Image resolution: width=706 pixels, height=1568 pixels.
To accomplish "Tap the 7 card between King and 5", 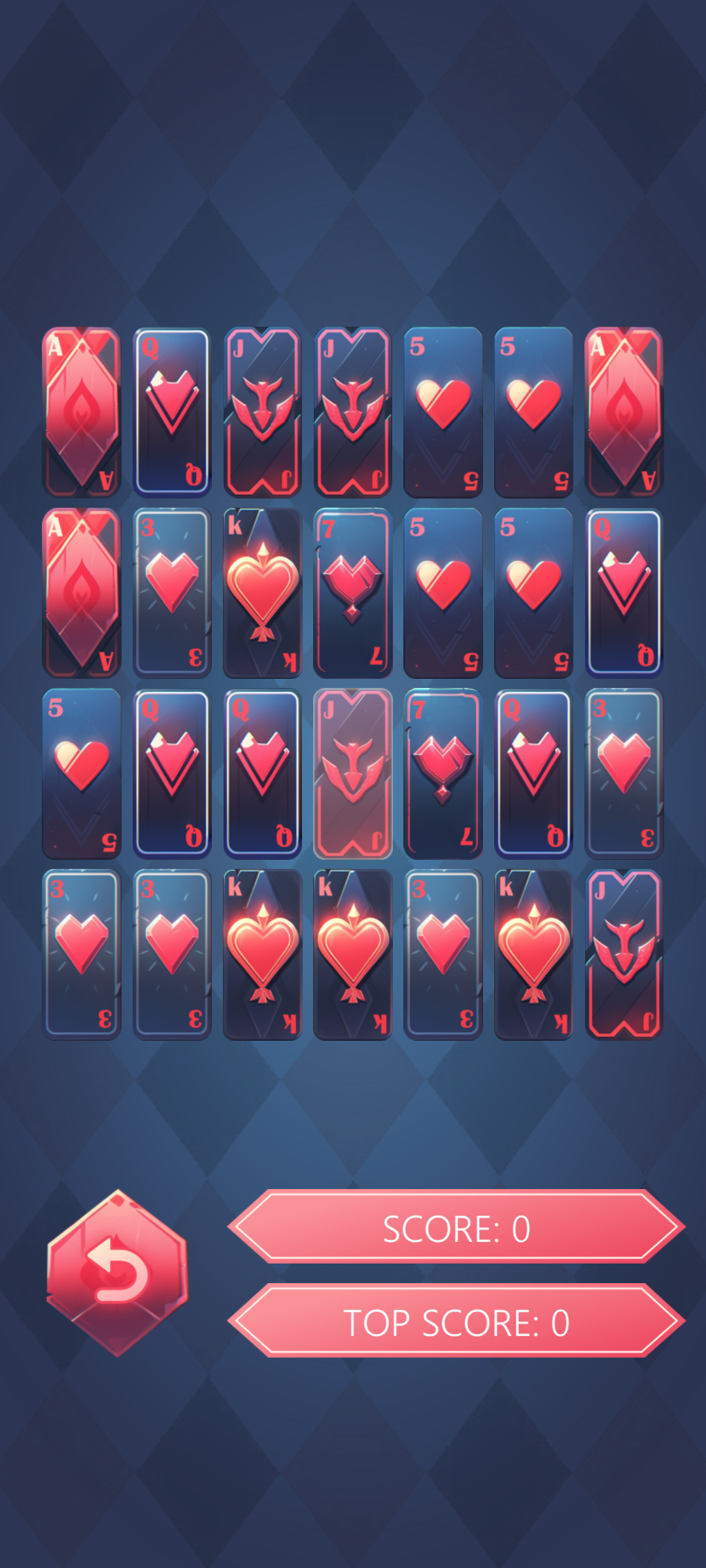I will point(353,593).
